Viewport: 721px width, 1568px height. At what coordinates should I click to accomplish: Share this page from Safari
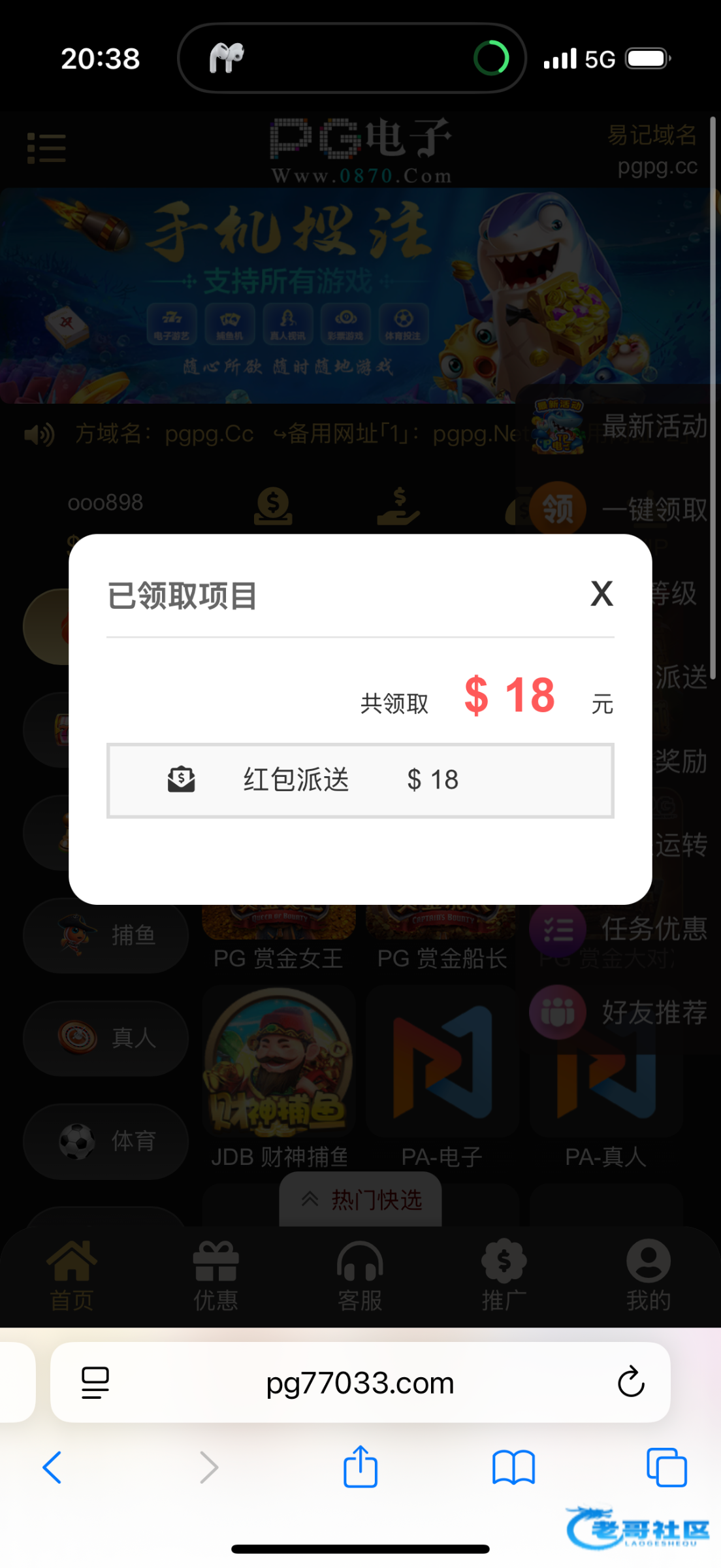(x=360, y=1467)
